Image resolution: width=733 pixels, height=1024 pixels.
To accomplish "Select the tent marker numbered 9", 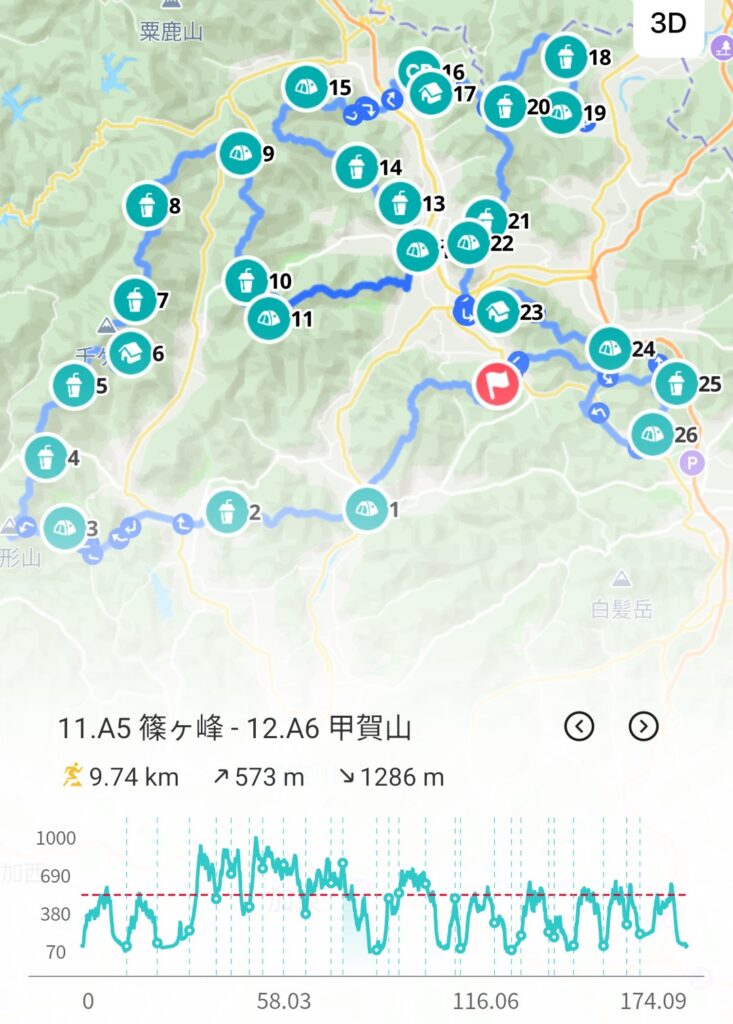I will tap(240, 154).
